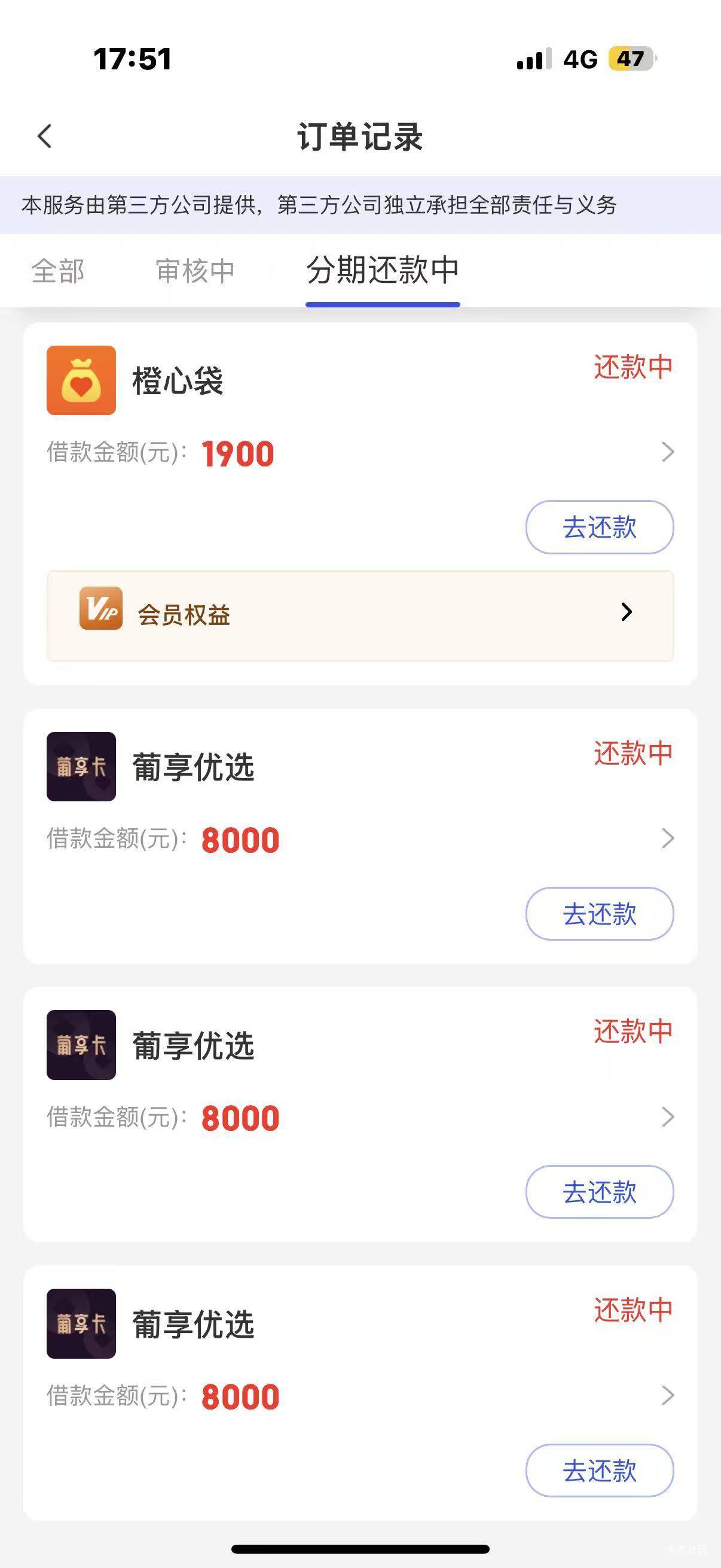The image size is (721, 1568).
Task: Open the 橙心袋 1900 loan order details
Action: (667, 452)
